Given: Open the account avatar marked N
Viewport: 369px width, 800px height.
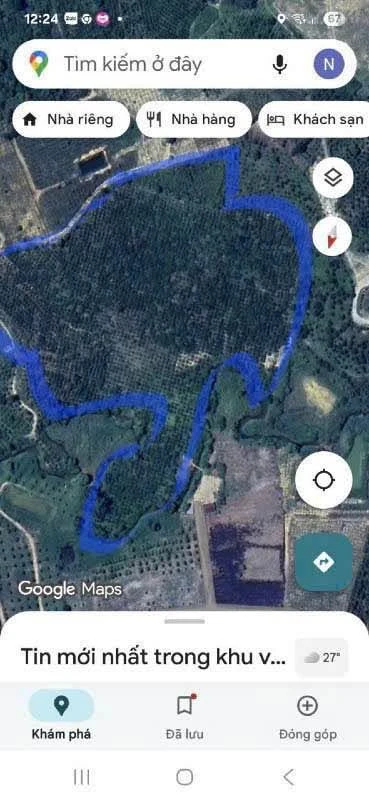Looking at the screenshot, I should [x=329, y=64].
